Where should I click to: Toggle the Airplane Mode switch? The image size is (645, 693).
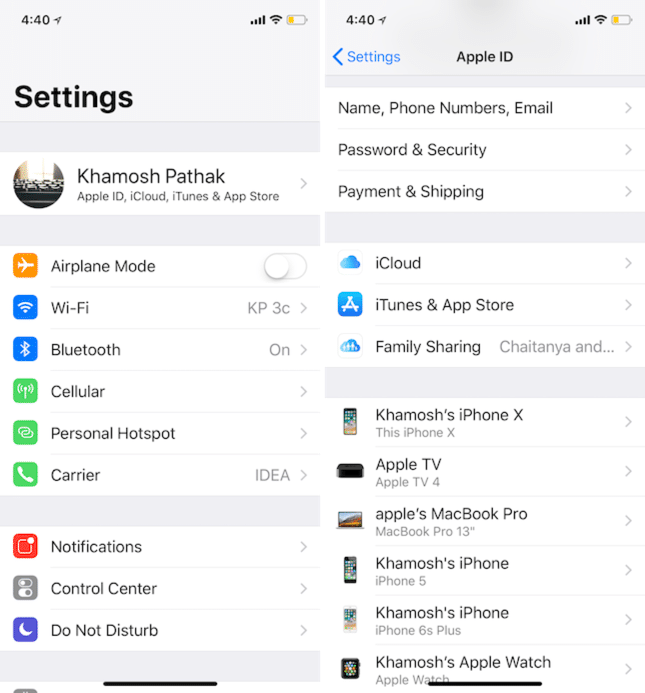(x=284, y=266)
